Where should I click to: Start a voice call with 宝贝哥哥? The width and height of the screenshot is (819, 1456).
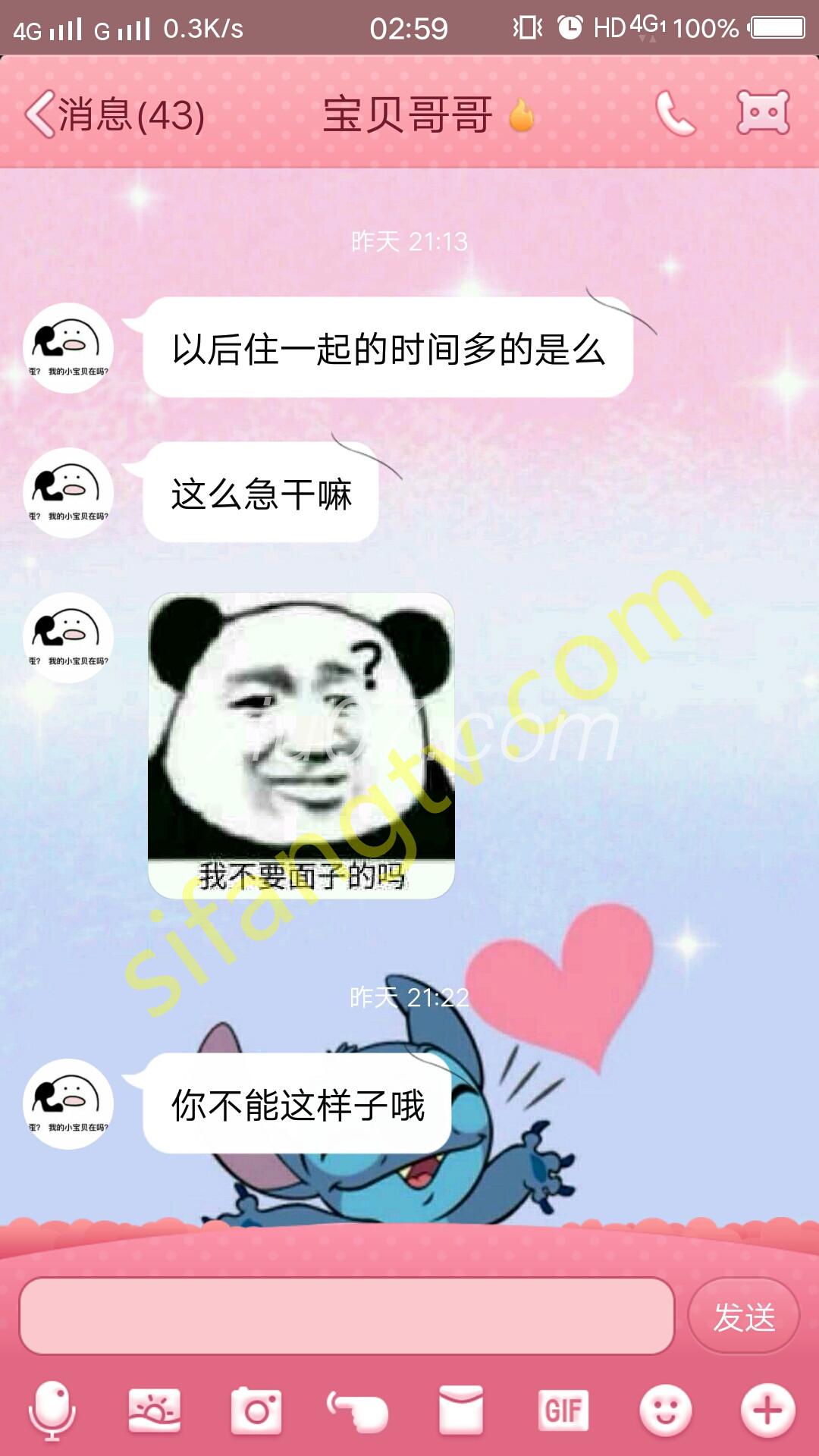click(674, 114)
